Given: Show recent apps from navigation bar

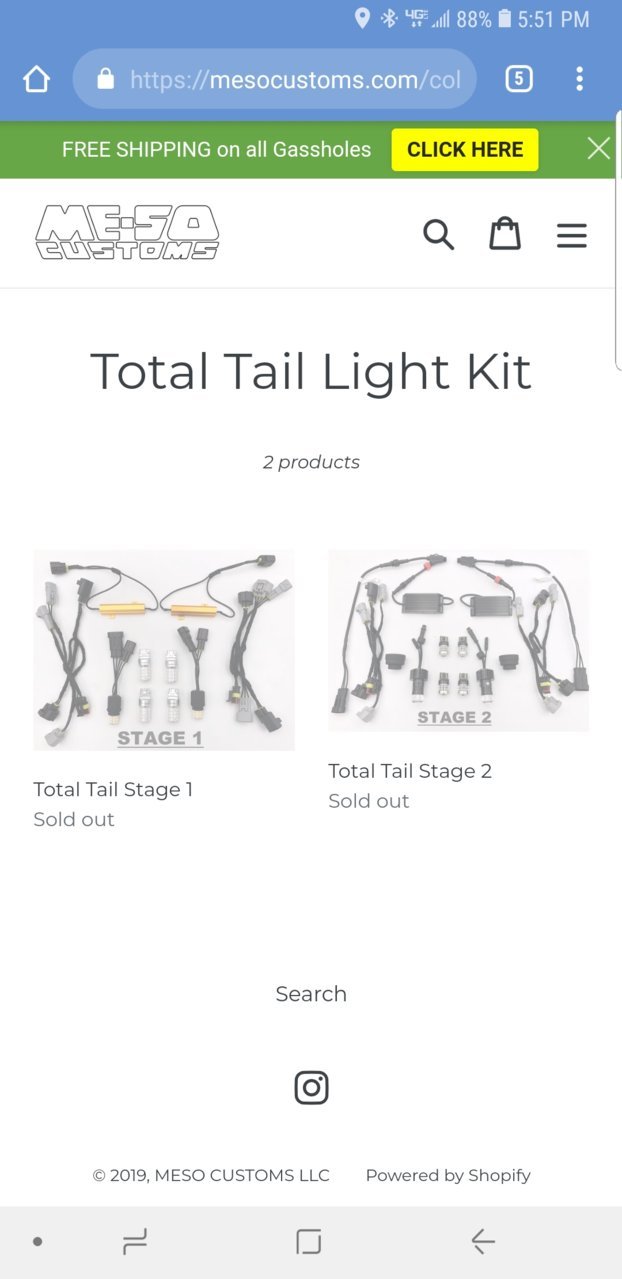Looking at the screenshot, I should [134, 1242].
